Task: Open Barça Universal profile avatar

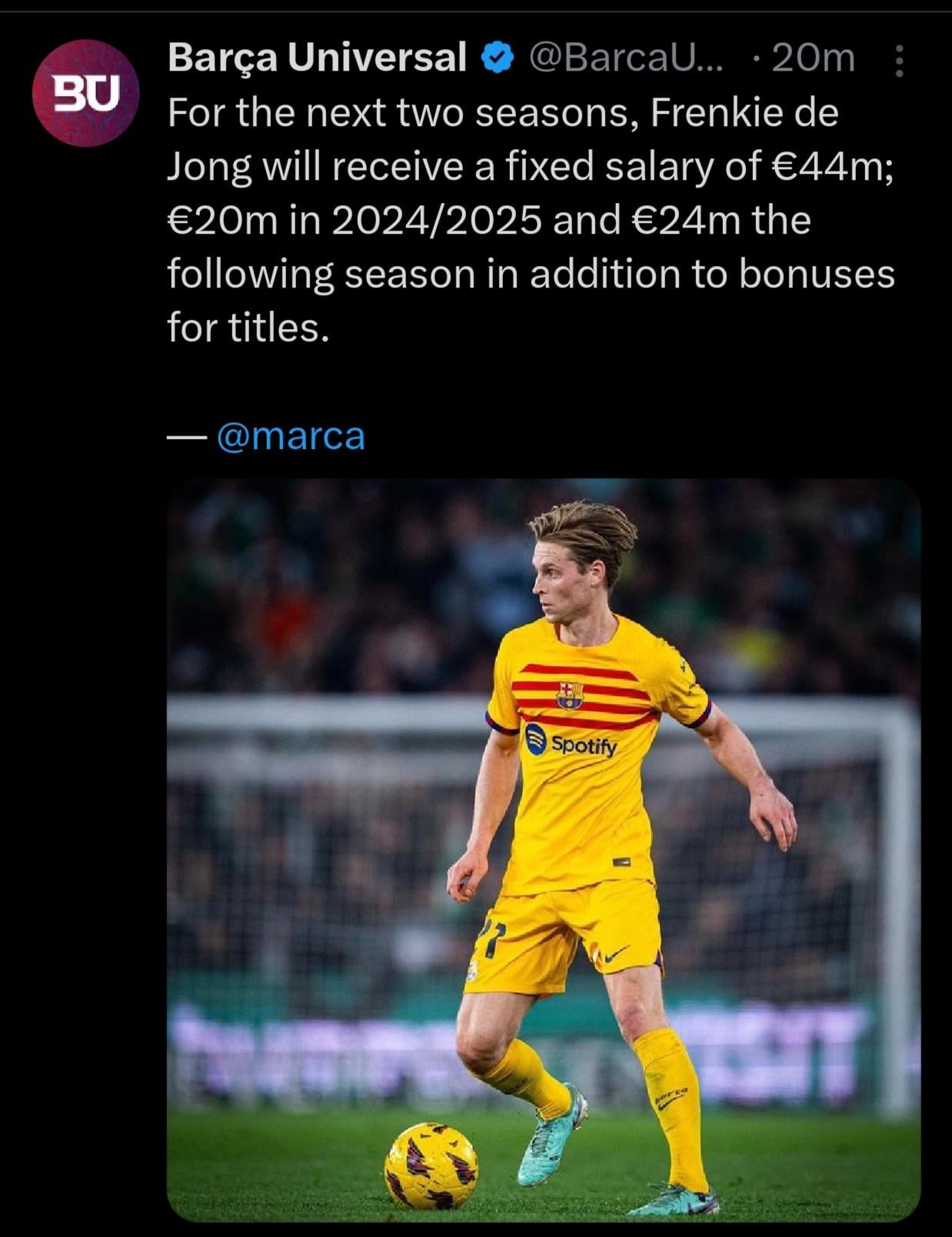Action: (86, 93)
